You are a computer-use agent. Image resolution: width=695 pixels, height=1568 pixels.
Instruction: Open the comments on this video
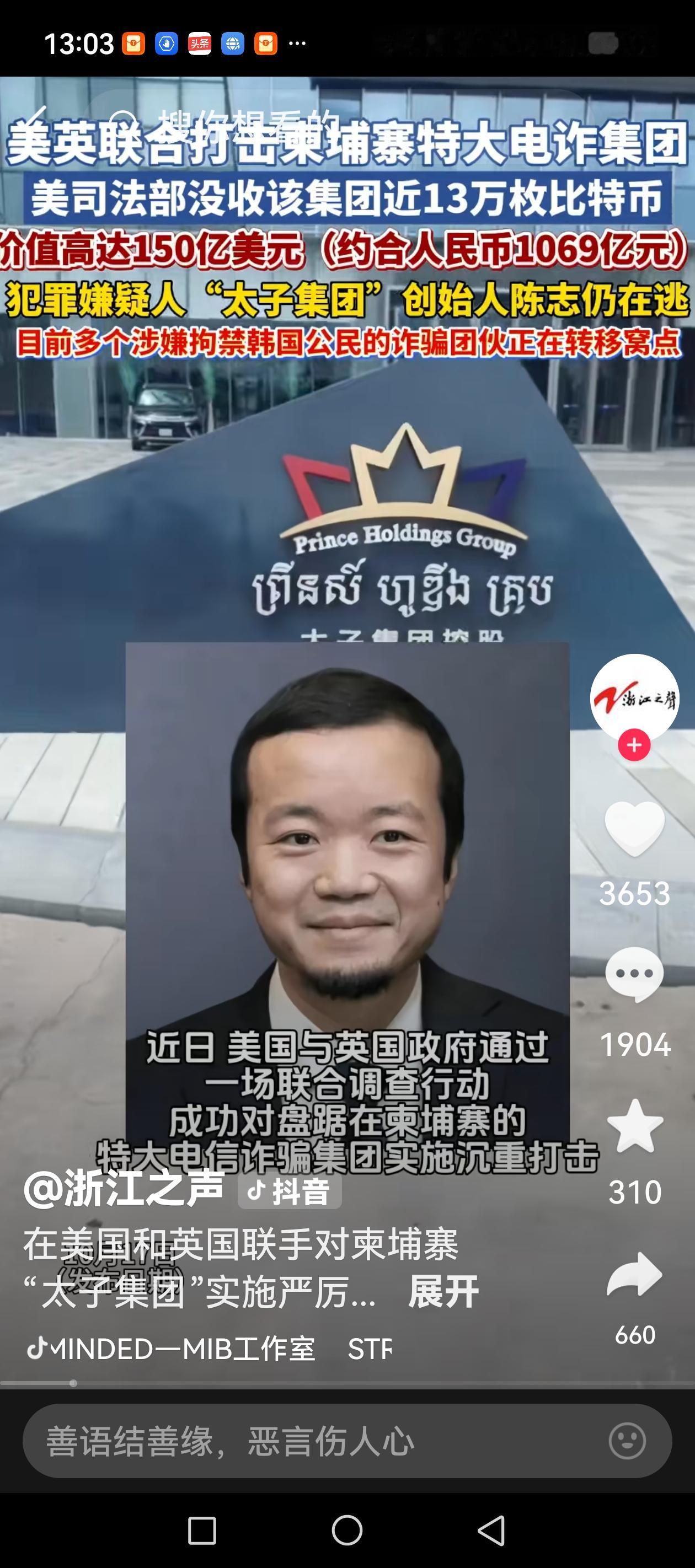(x=634, y=974)
